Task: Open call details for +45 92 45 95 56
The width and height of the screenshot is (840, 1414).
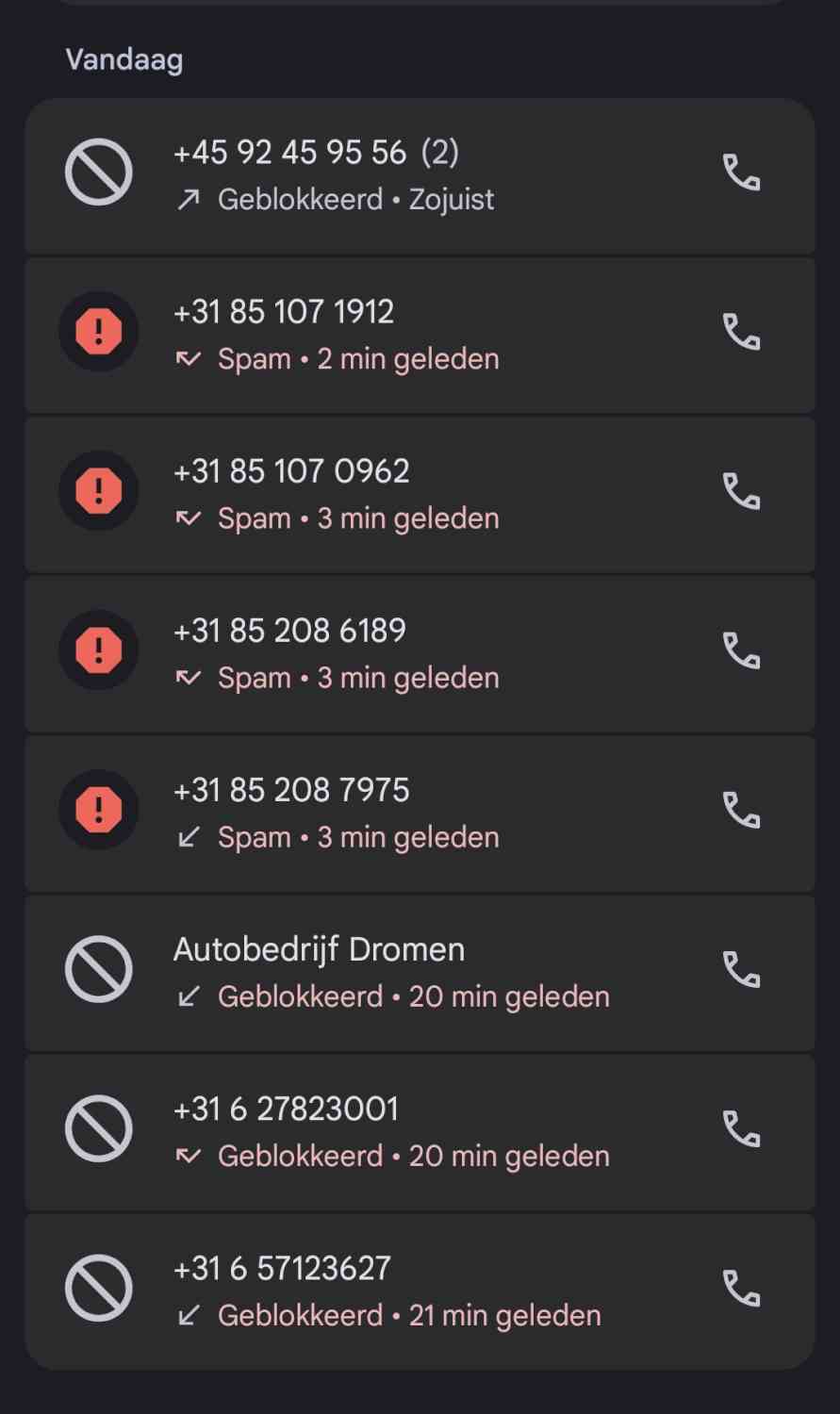Action: 377,175
